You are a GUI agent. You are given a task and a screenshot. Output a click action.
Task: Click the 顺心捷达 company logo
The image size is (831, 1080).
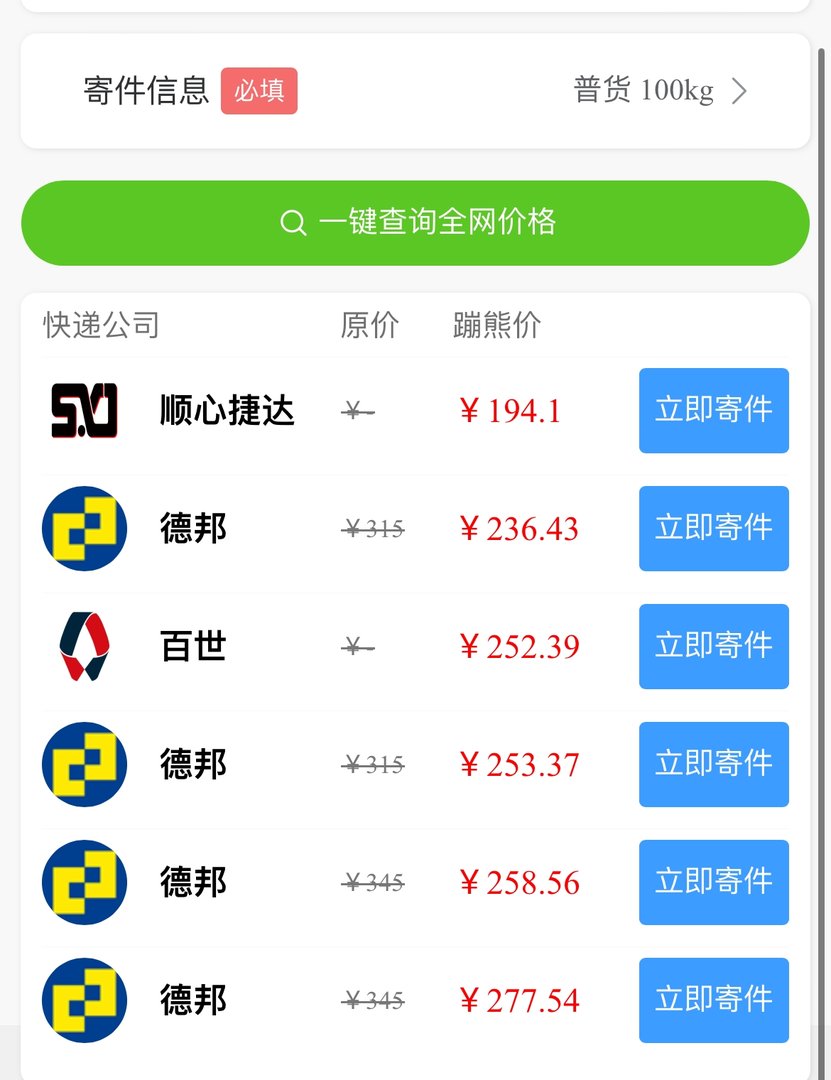(x=84, y=410)
